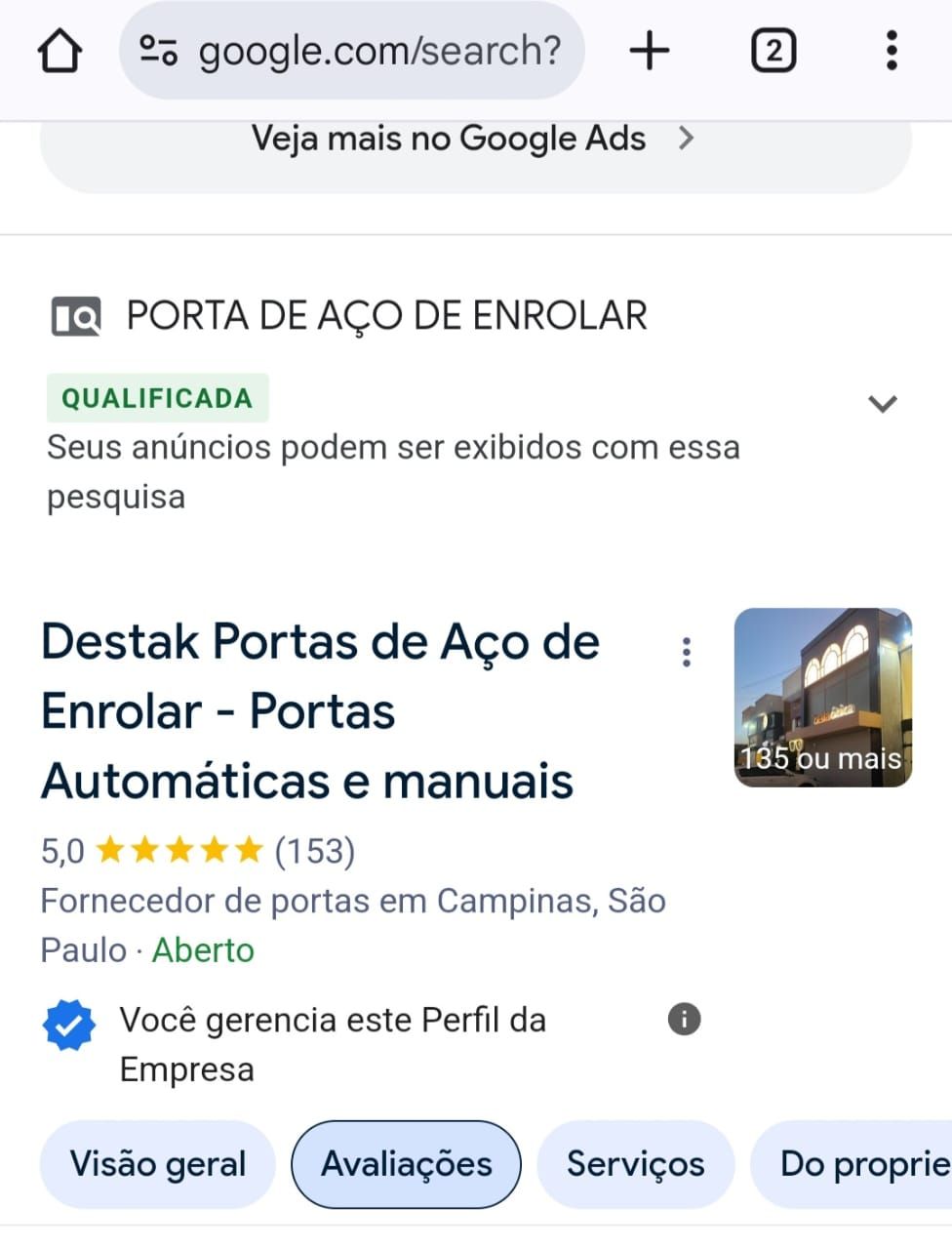
Task: Open Veja mais no Google Ads
Action: tap(474, 140)
